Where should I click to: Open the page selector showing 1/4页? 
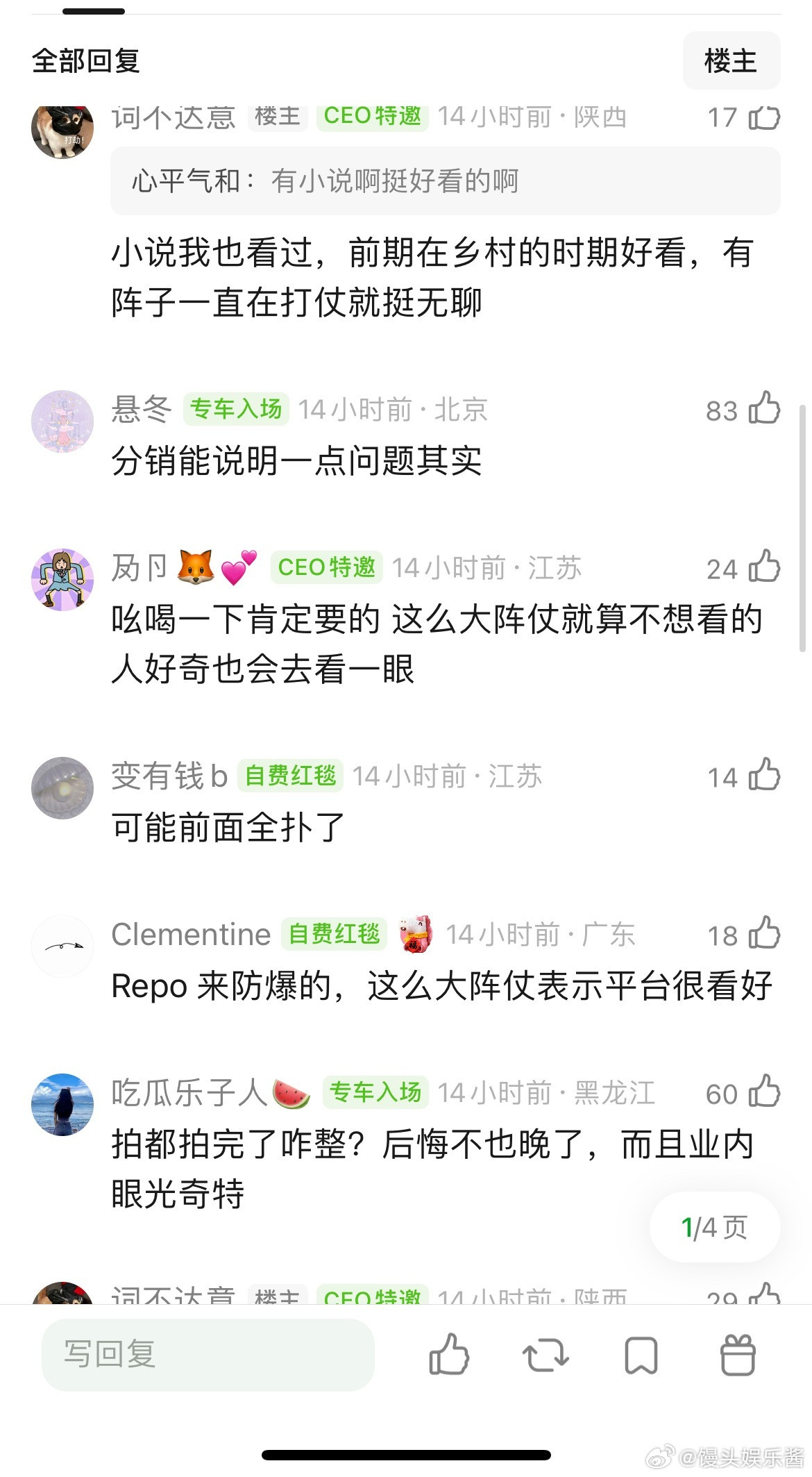pyautogui.click(x=713, y=1228)
